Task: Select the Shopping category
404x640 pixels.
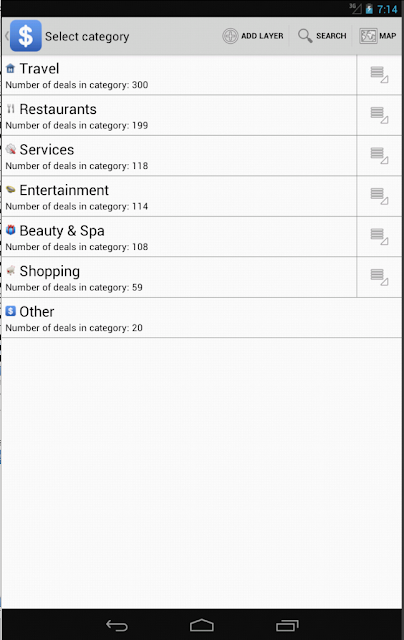Action: coord(179,278)
